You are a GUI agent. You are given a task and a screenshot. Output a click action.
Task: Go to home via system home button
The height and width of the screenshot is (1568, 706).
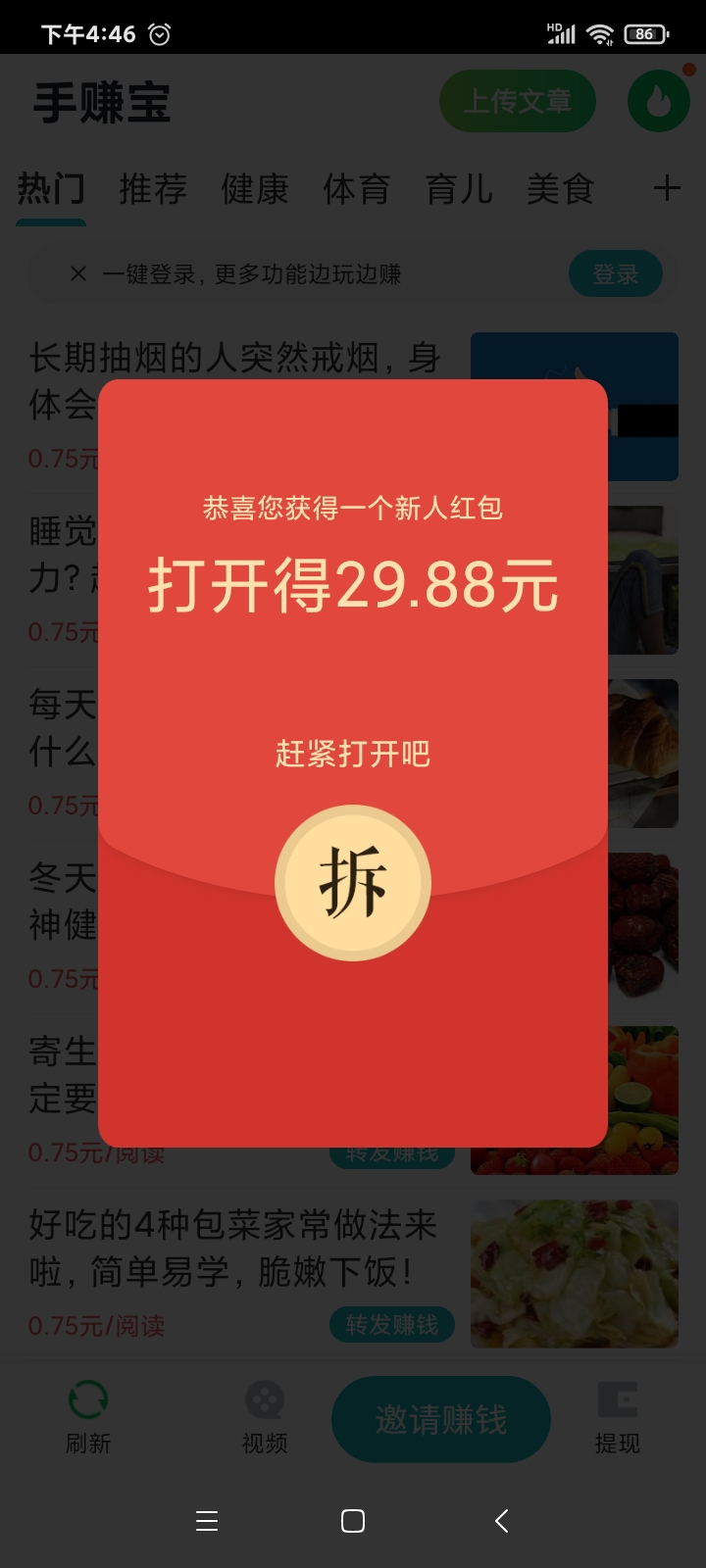pos(353,1521)
